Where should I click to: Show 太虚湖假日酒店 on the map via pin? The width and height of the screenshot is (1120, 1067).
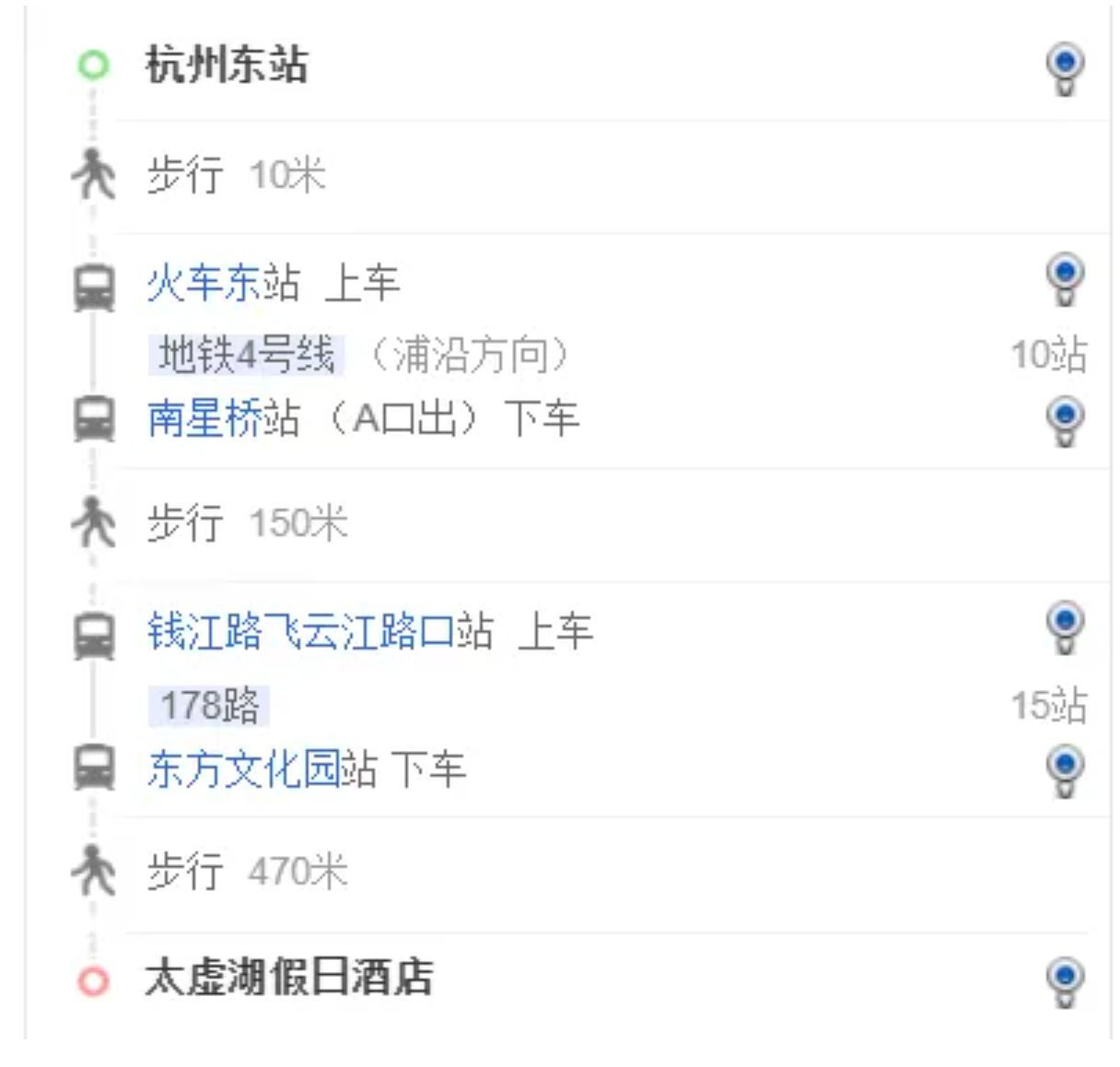pyautogui.click(x=1065, y=980)
